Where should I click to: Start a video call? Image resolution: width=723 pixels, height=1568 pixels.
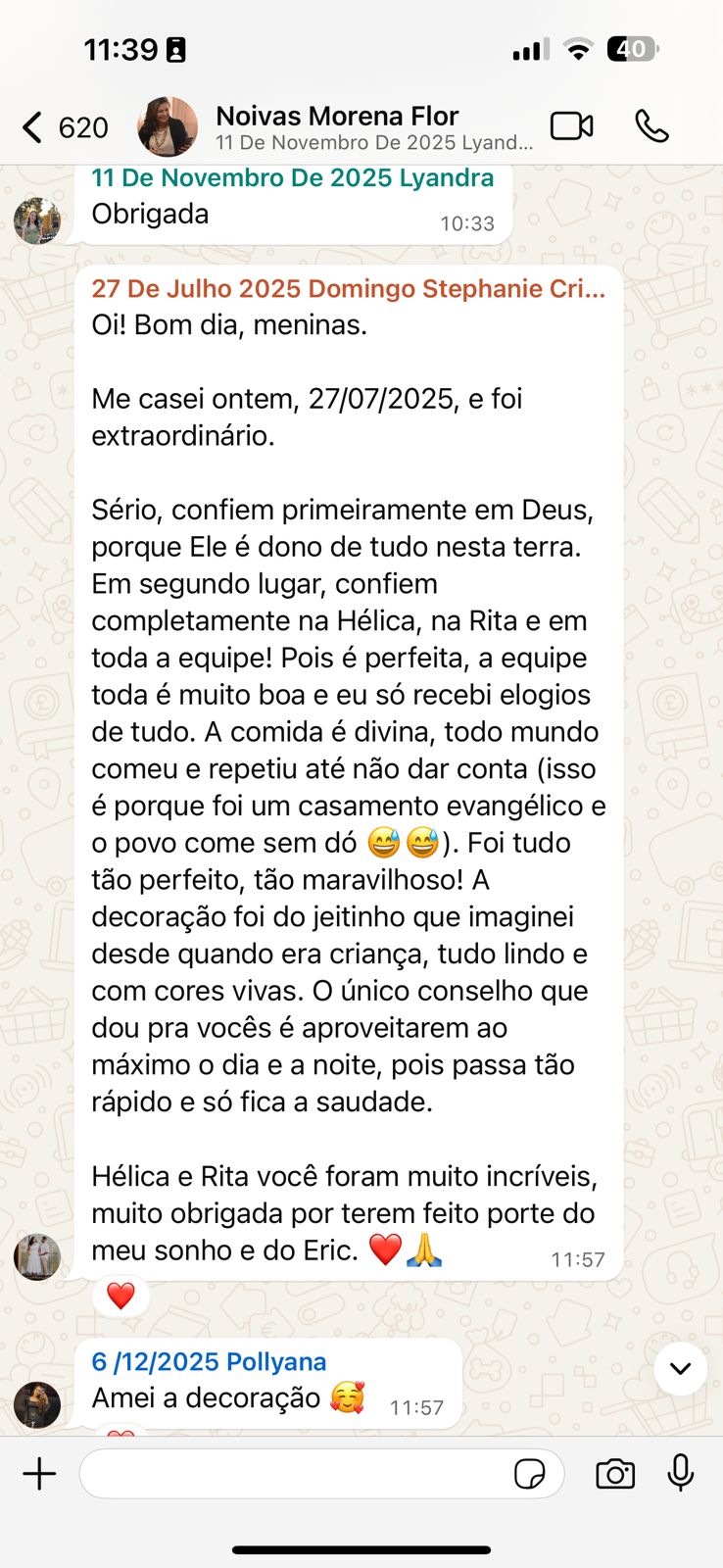(572, 126)
